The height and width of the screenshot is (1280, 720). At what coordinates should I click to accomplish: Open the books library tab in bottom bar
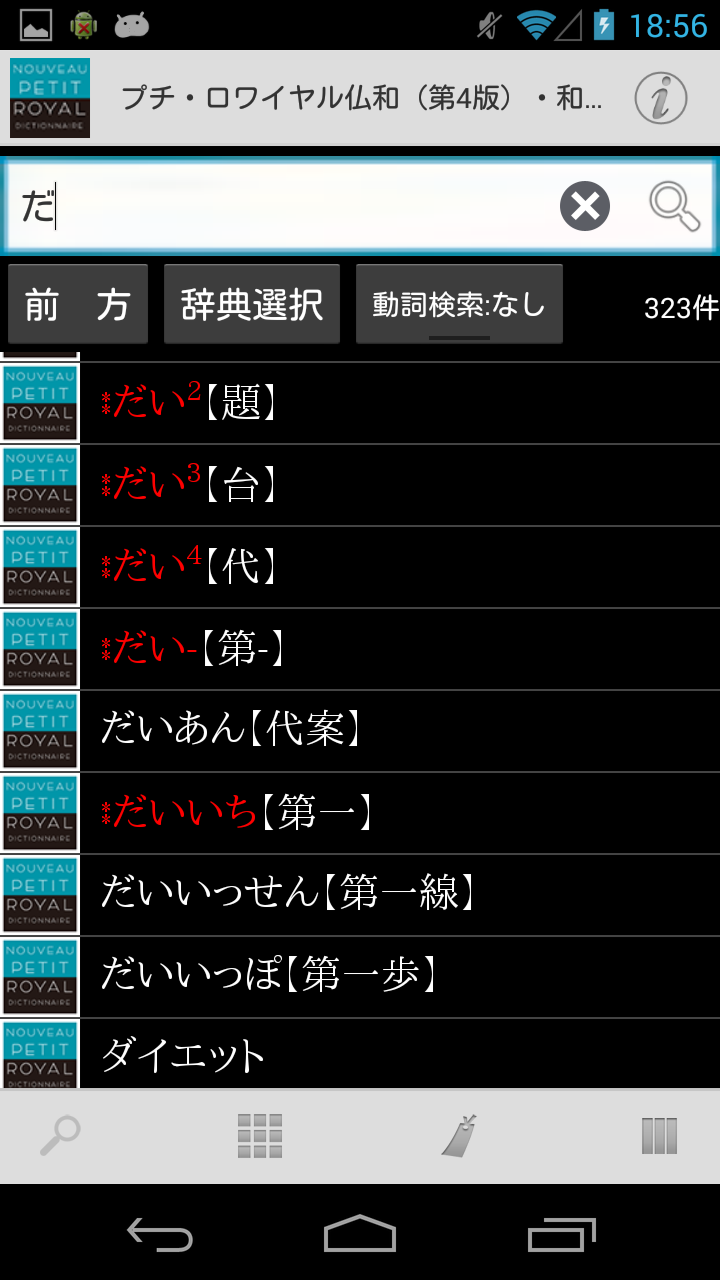[x=659, y=1136]
